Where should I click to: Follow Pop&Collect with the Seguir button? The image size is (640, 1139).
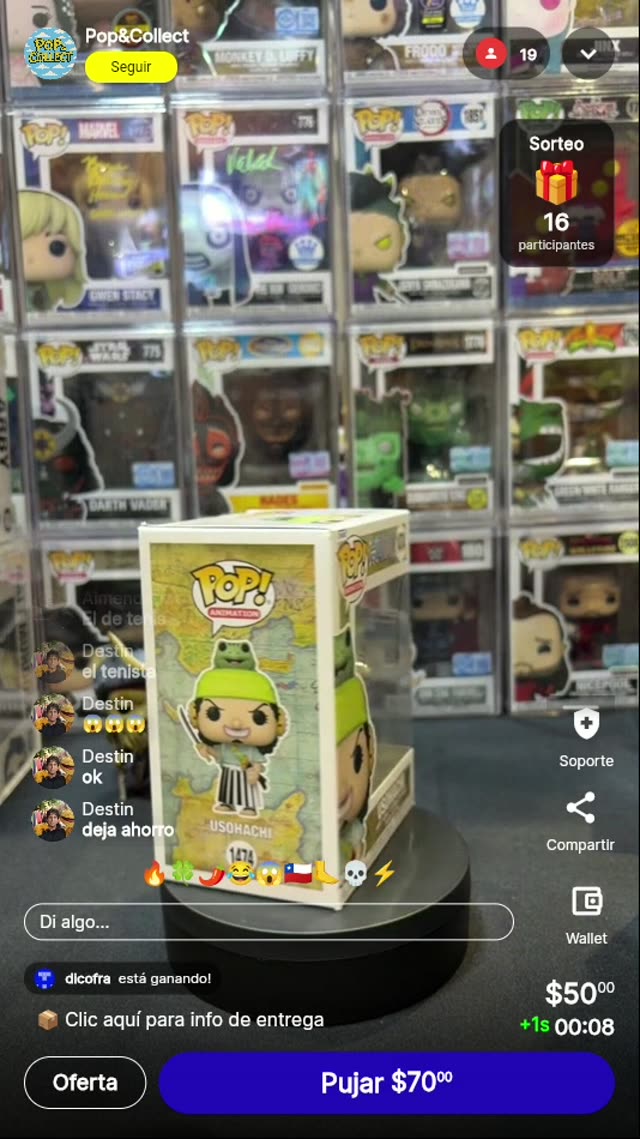(131, 67)
